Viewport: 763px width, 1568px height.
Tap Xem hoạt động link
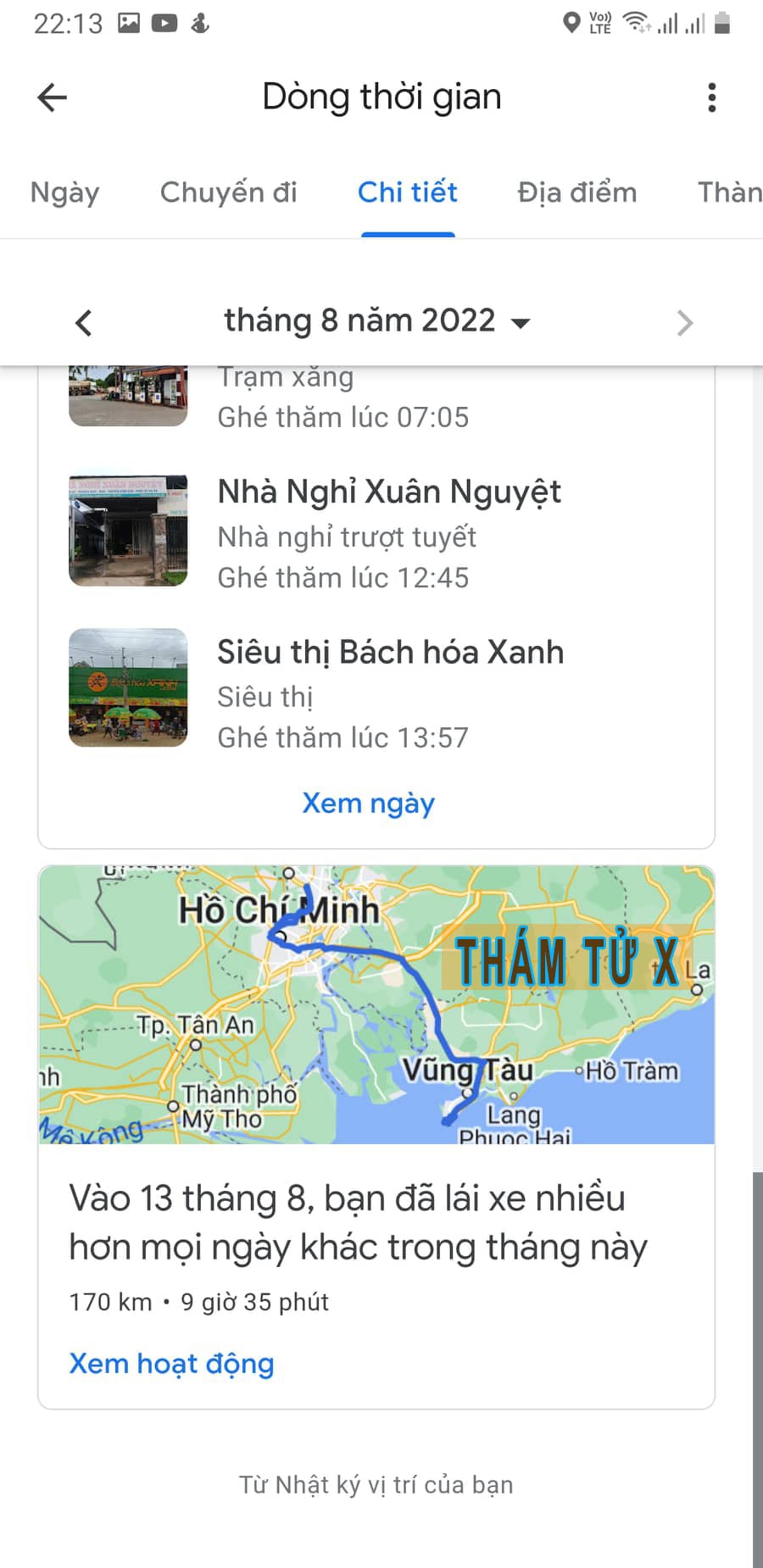click(171, 1363)
